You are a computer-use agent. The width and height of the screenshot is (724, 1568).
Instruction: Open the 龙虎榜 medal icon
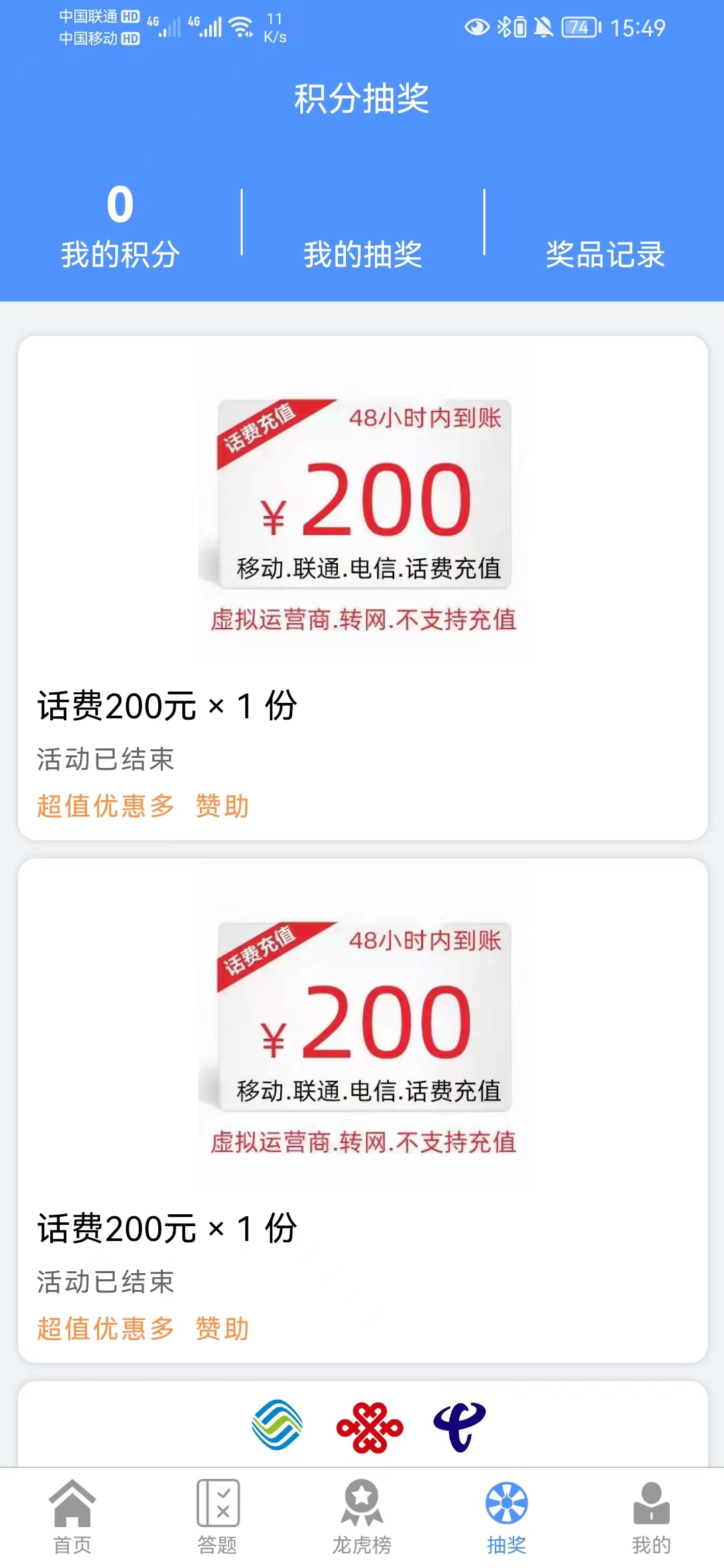point(361,1504)
